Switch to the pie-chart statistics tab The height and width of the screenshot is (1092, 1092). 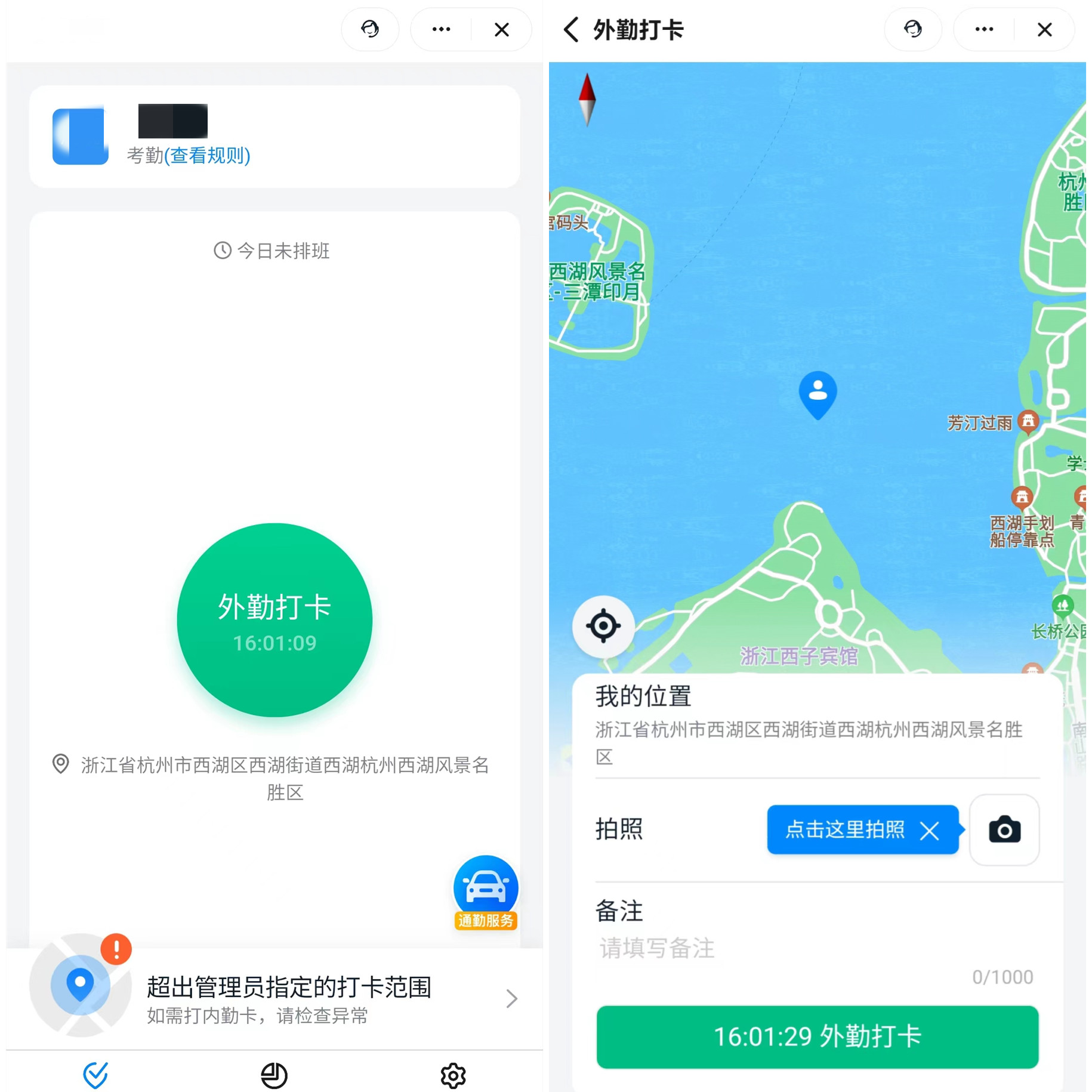click(274, 1075)
